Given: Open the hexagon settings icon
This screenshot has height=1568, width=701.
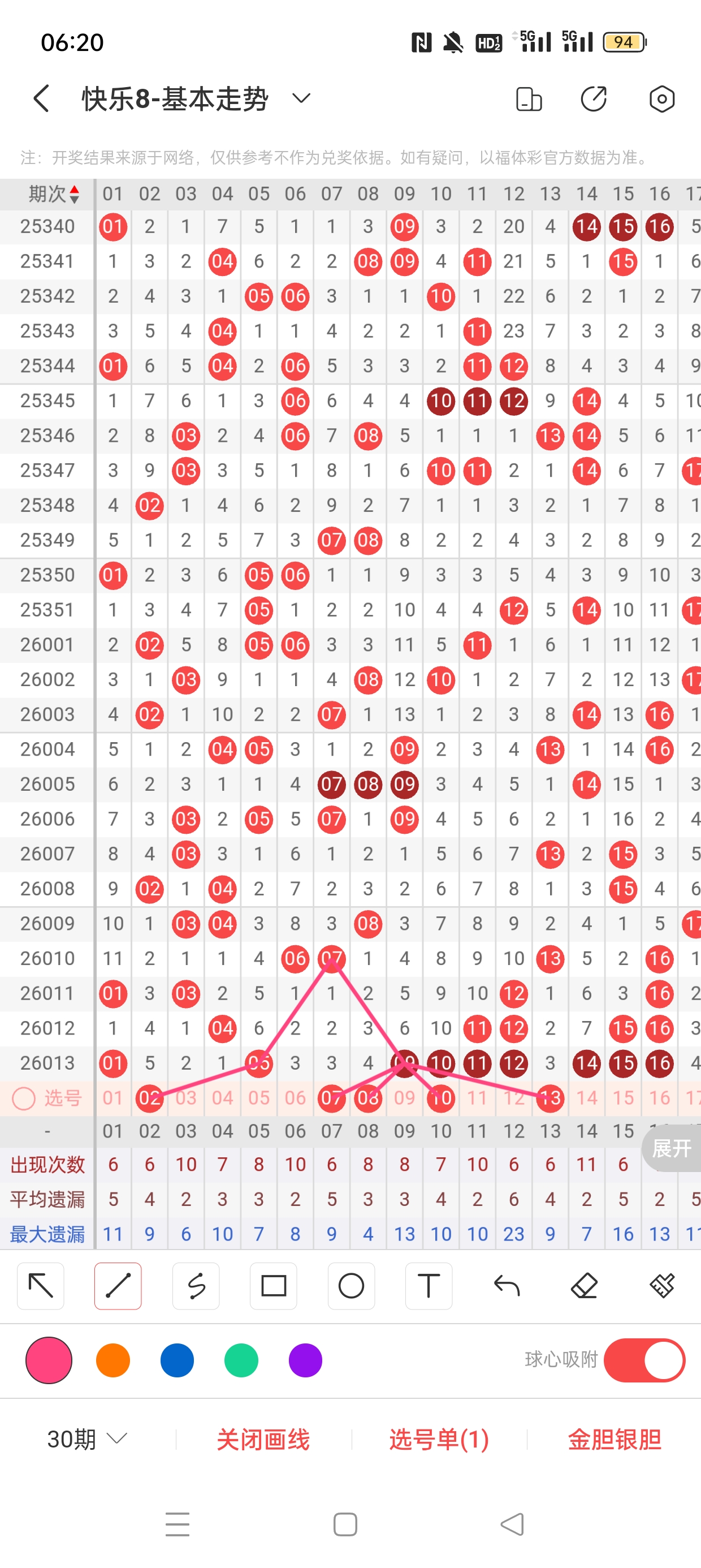Looking at the screenshot, I should [661, 98].
